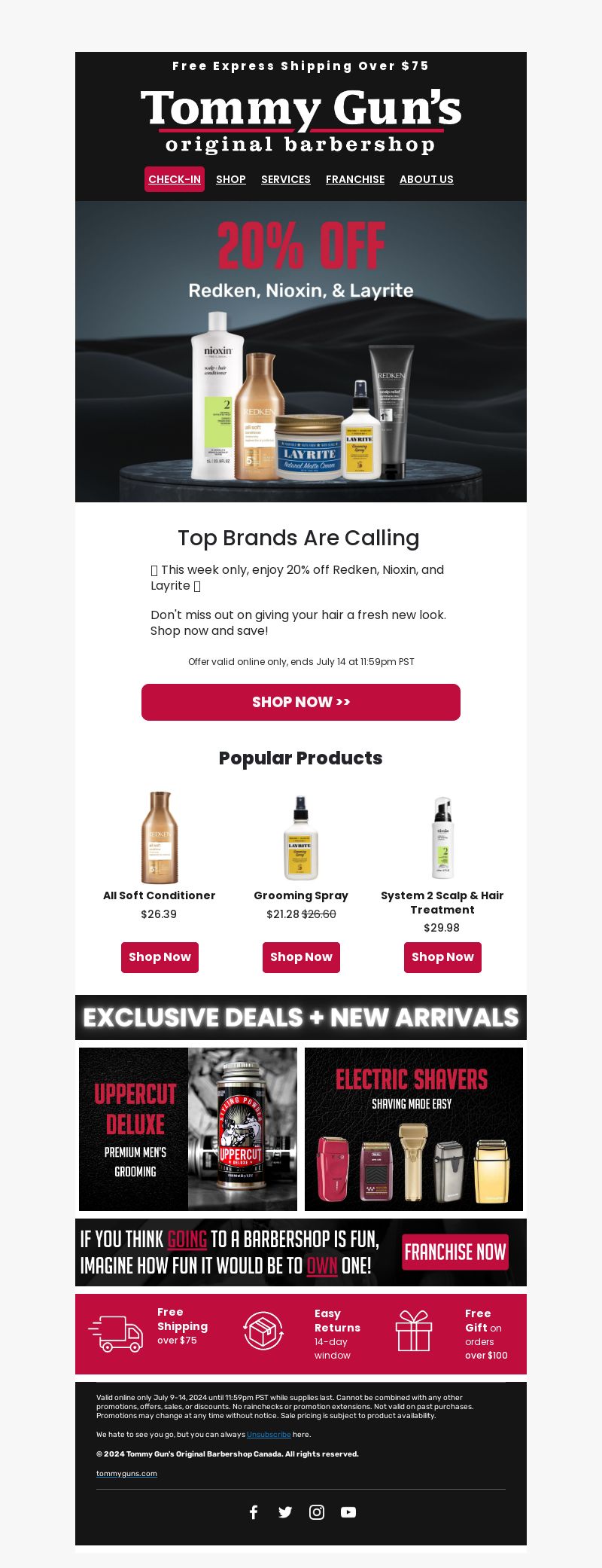Go to the FRANCHISE page
This screenshot has width=602, height=1568.
(355, 179)
